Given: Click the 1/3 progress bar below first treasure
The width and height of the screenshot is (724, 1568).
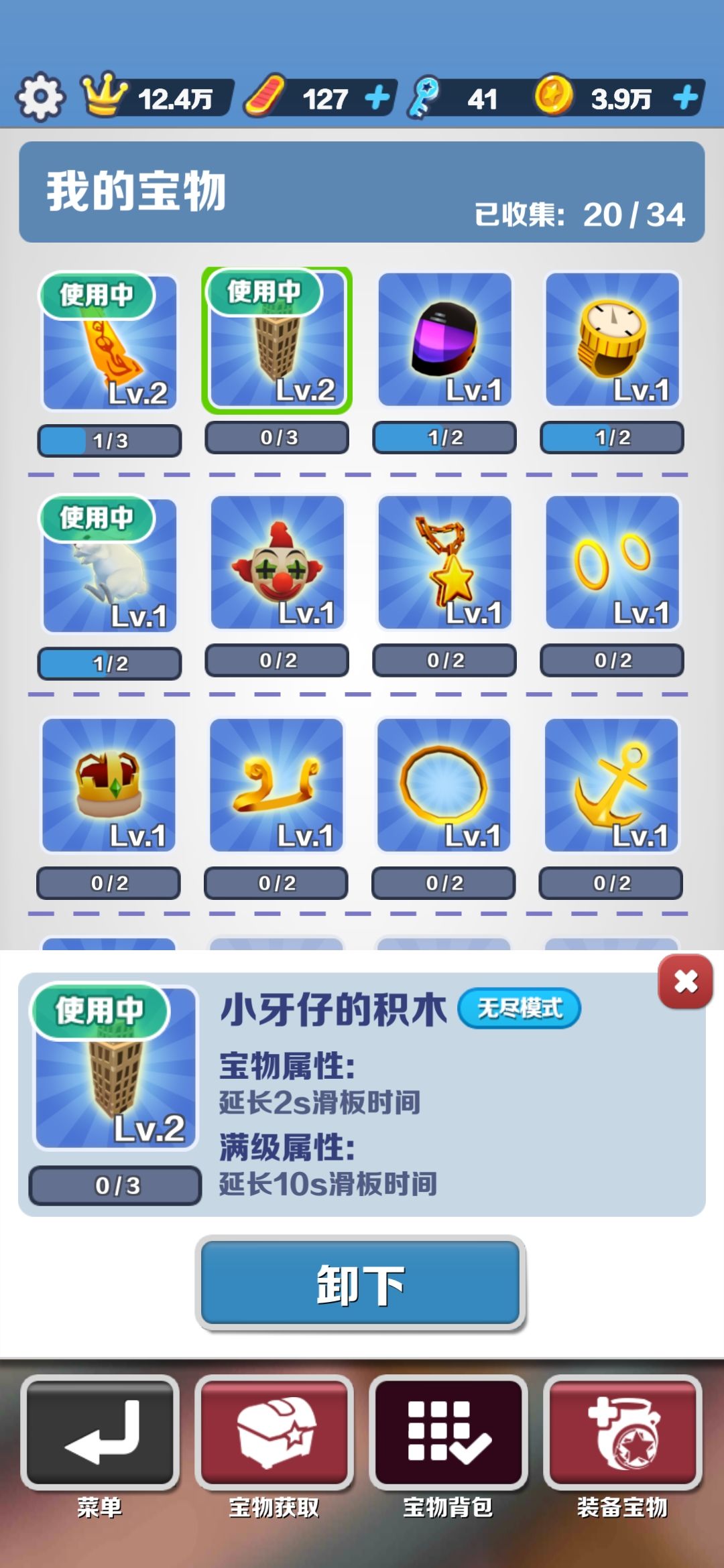Looking at the screenshot, I should (109, 439).
